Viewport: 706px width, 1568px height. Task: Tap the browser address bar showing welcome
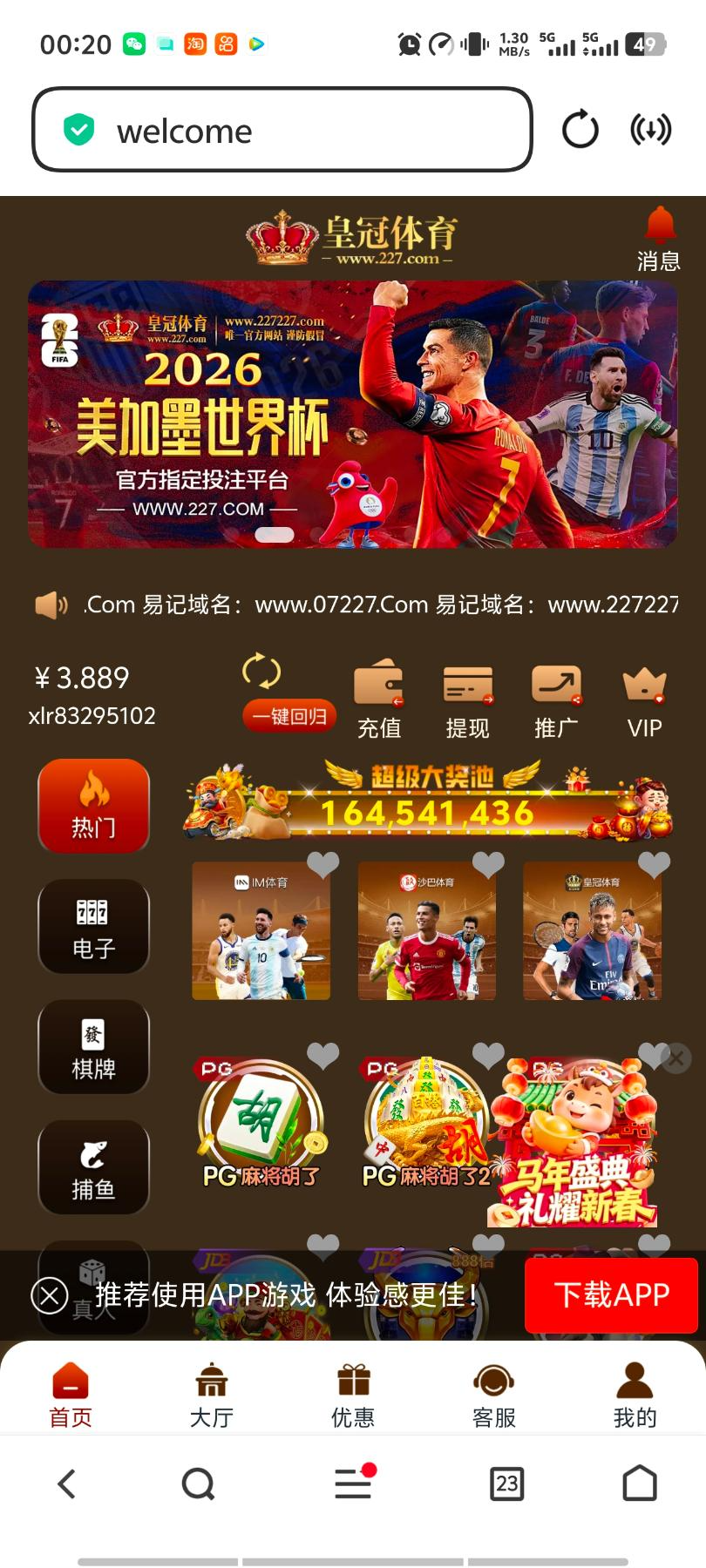282,131
